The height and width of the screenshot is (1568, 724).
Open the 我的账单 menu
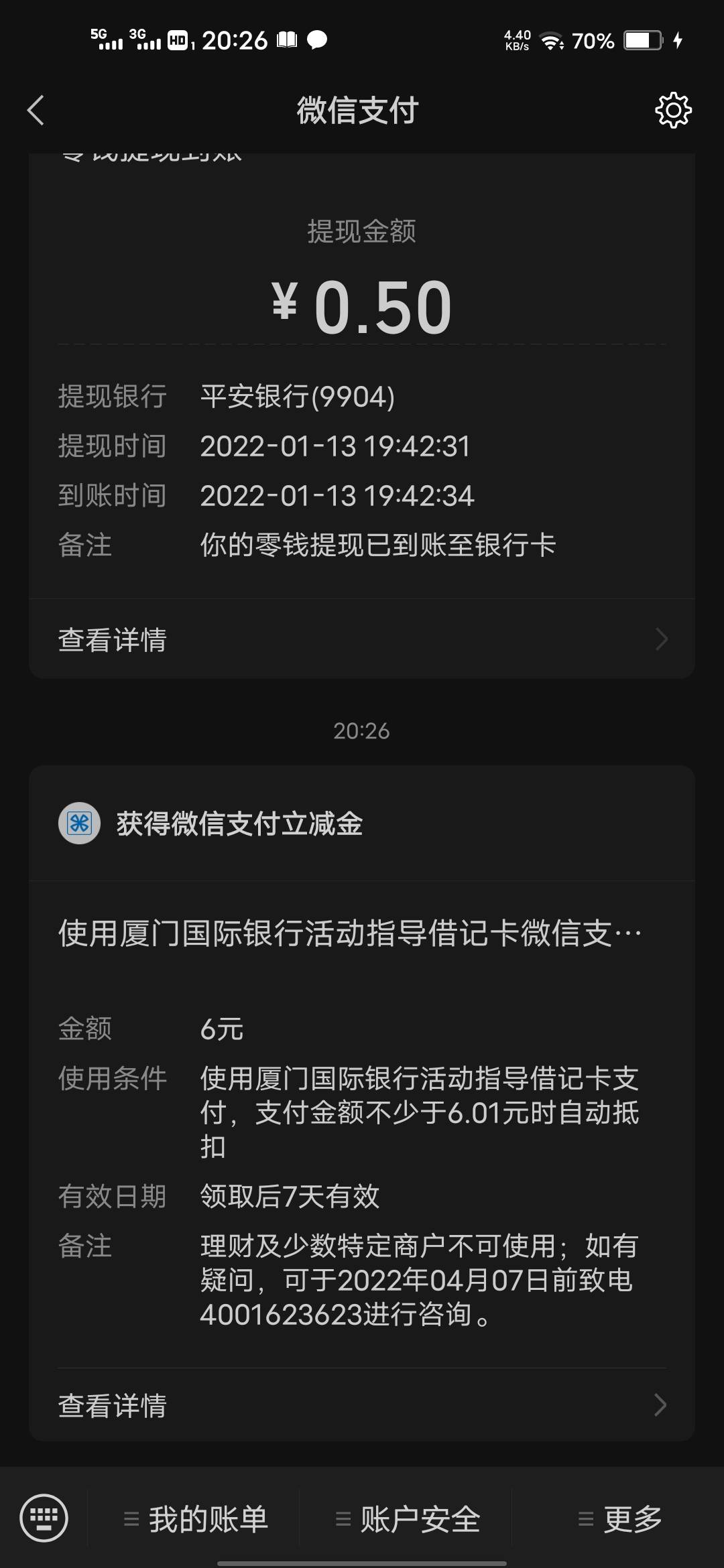coord(196,1518)
